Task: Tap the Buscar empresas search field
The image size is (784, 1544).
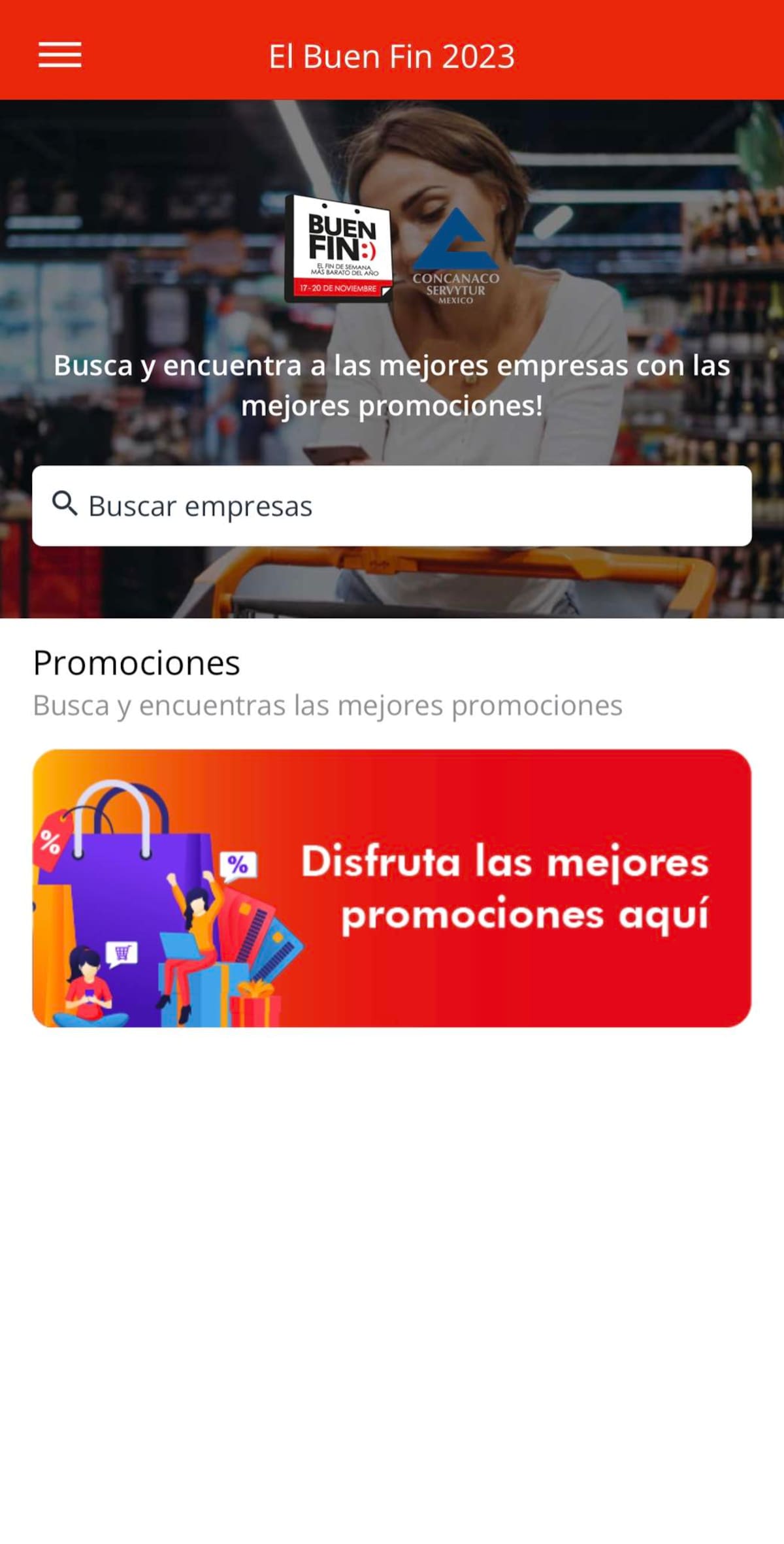Action: point(392,506)
